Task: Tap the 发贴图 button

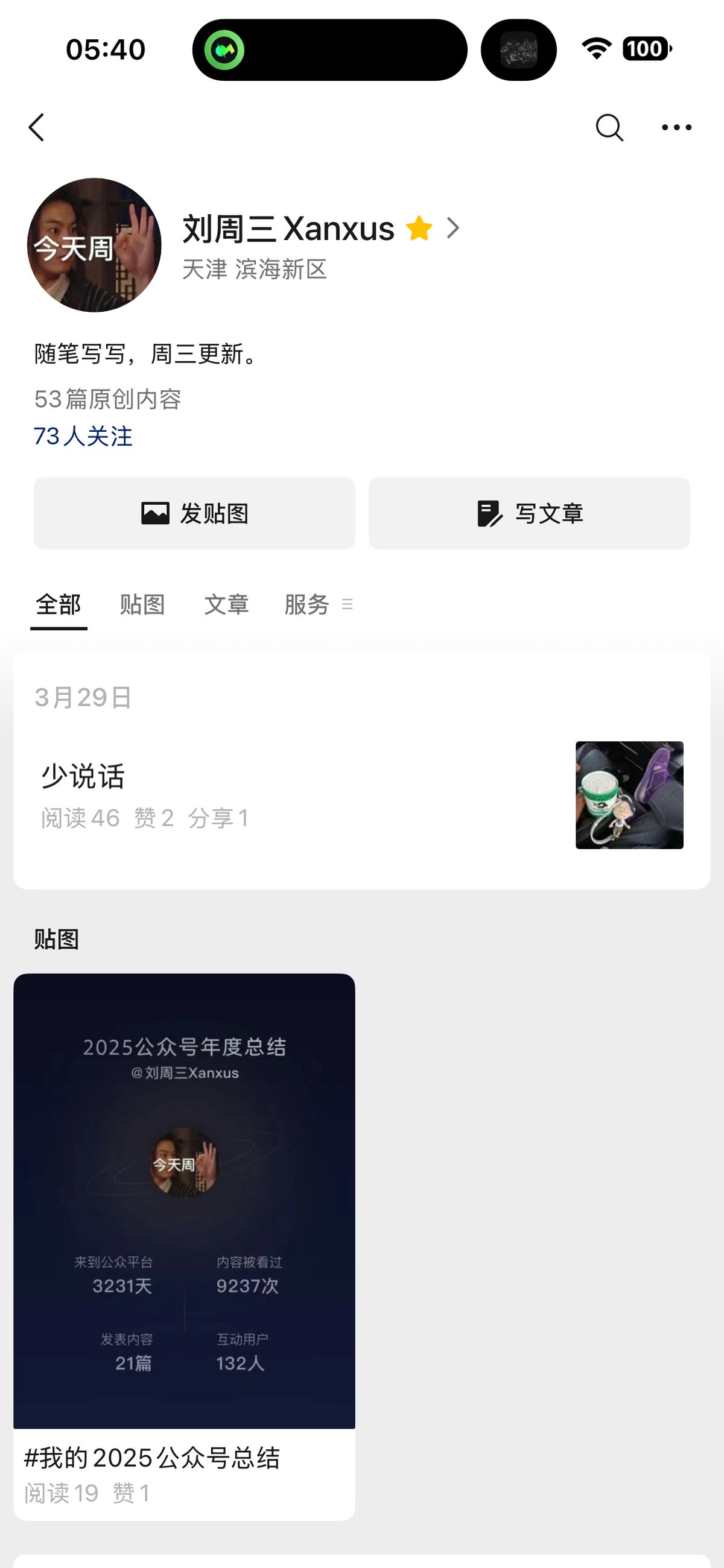Action: [194, 513]
